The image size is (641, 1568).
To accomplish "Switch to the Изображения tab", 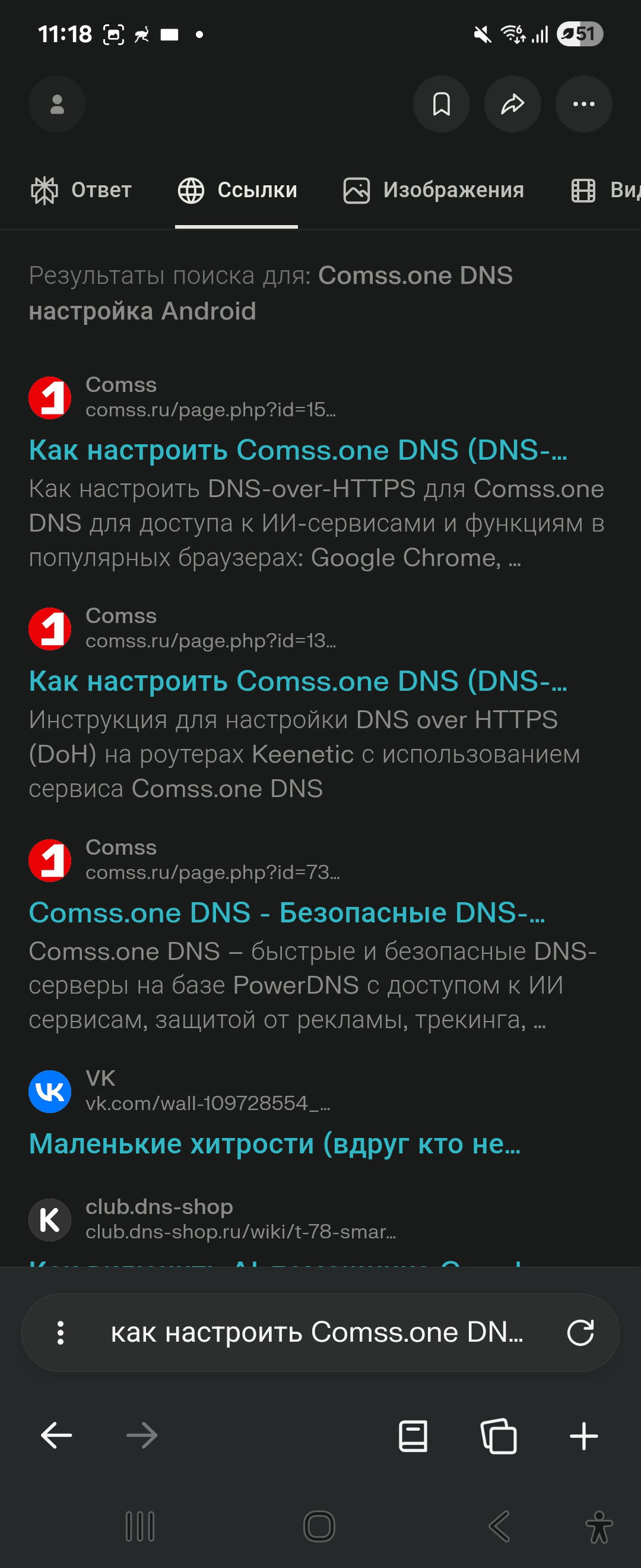I will tap(434, 190).
